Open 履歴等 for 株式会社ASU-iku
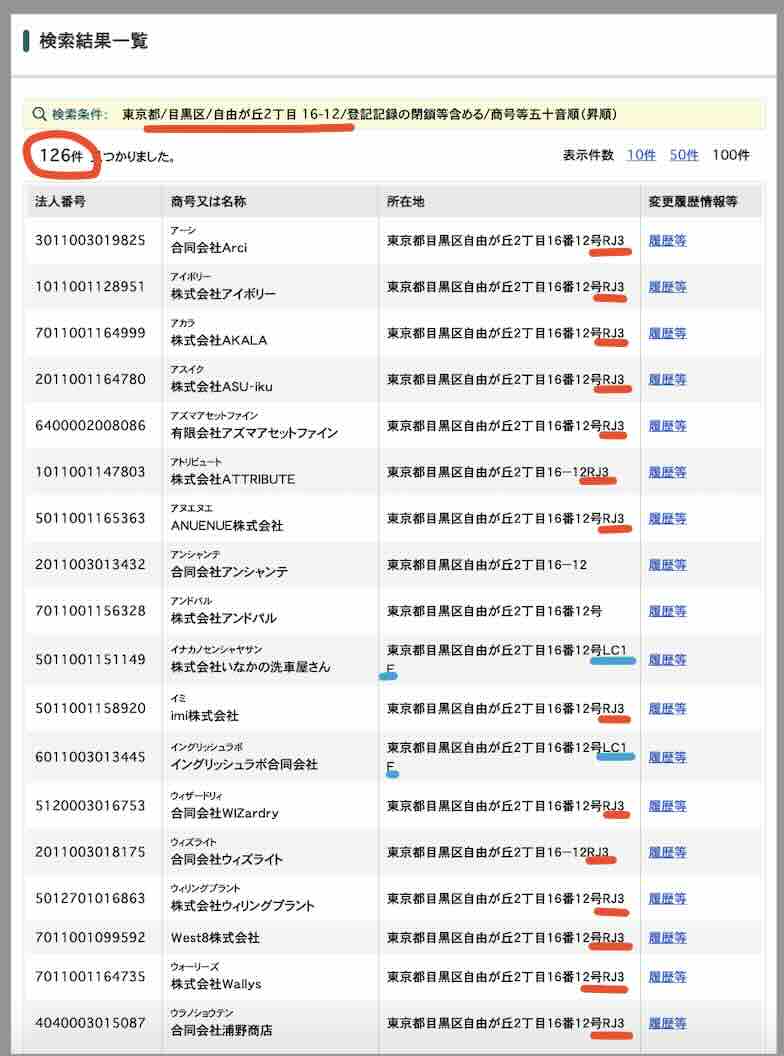 click(x=666, y=380)
